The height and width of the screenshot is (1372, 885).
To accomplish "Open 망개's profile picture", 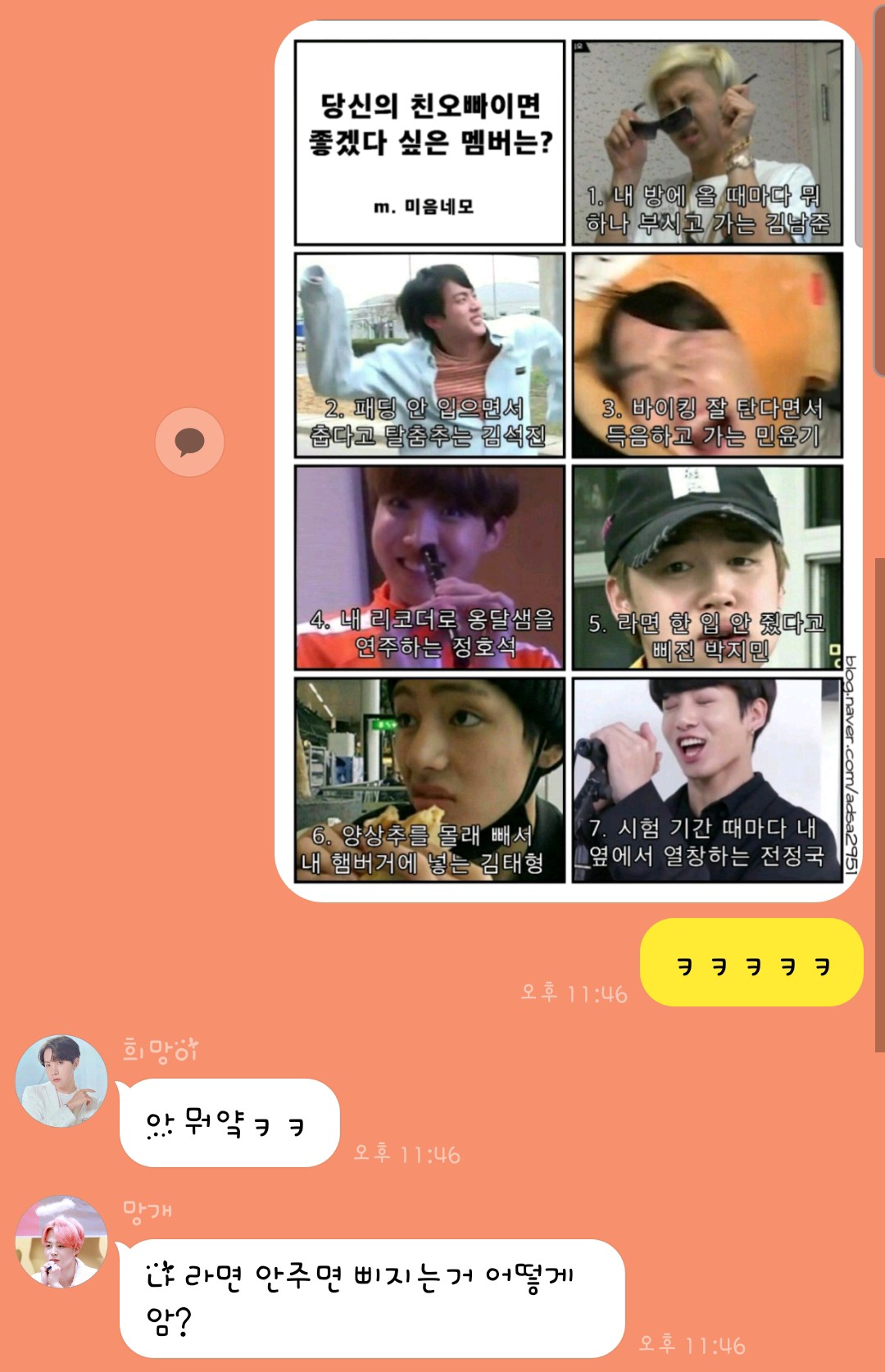I will (61, 1241).
